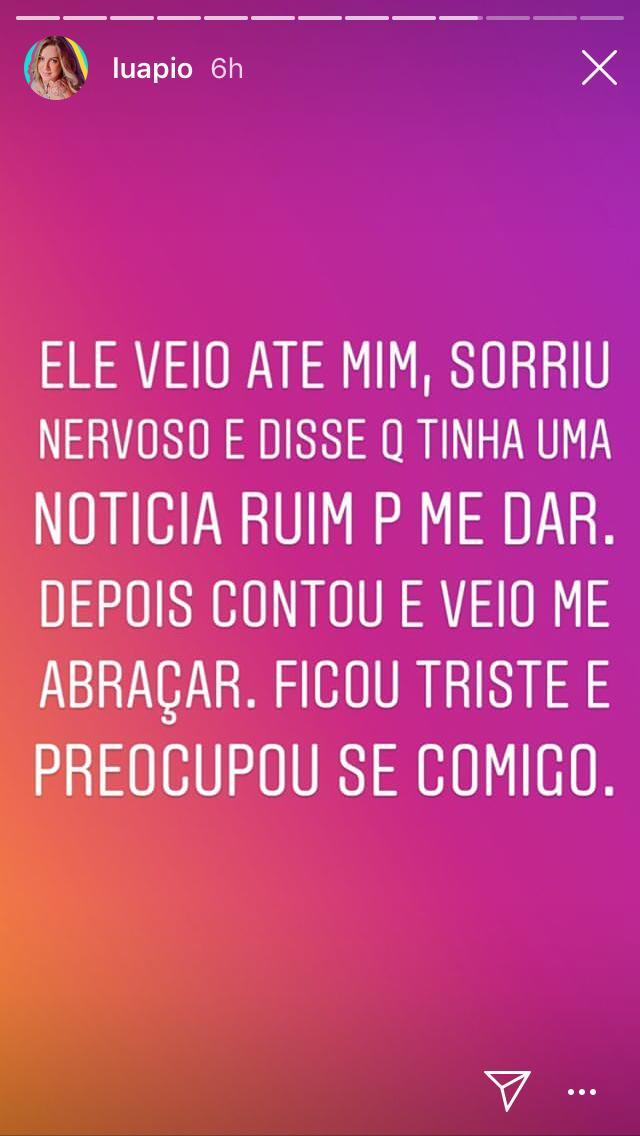Close the story viewer

point(599,68)
